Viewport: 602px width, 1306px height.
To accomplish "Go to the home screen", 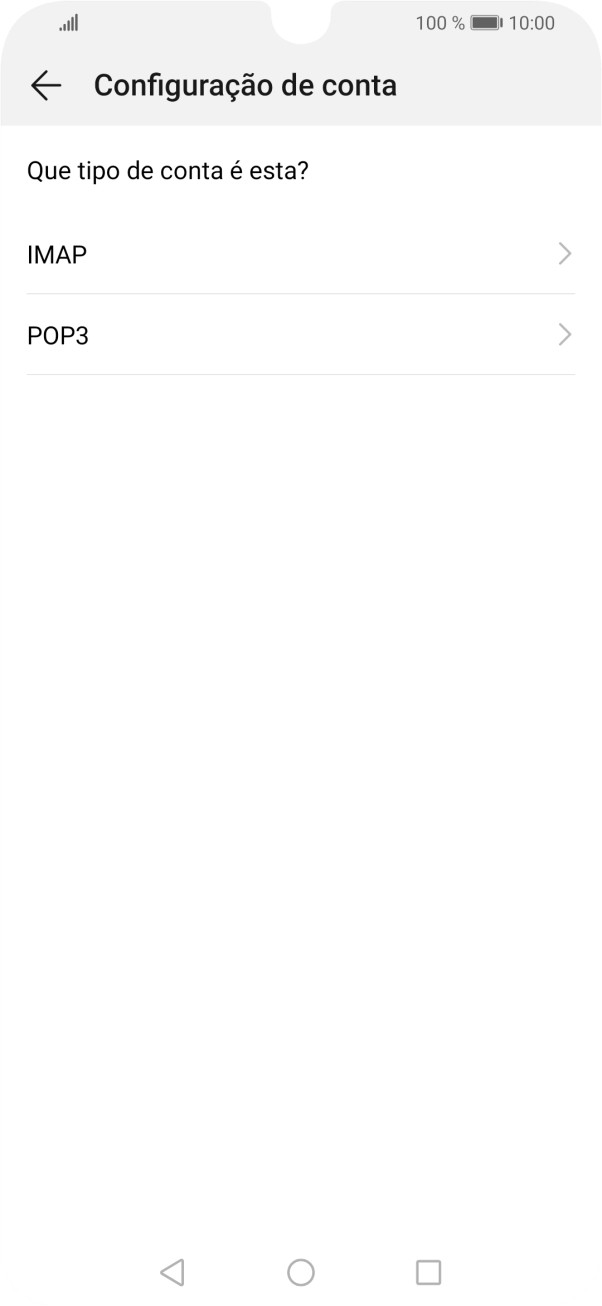I will (301, 1272).
